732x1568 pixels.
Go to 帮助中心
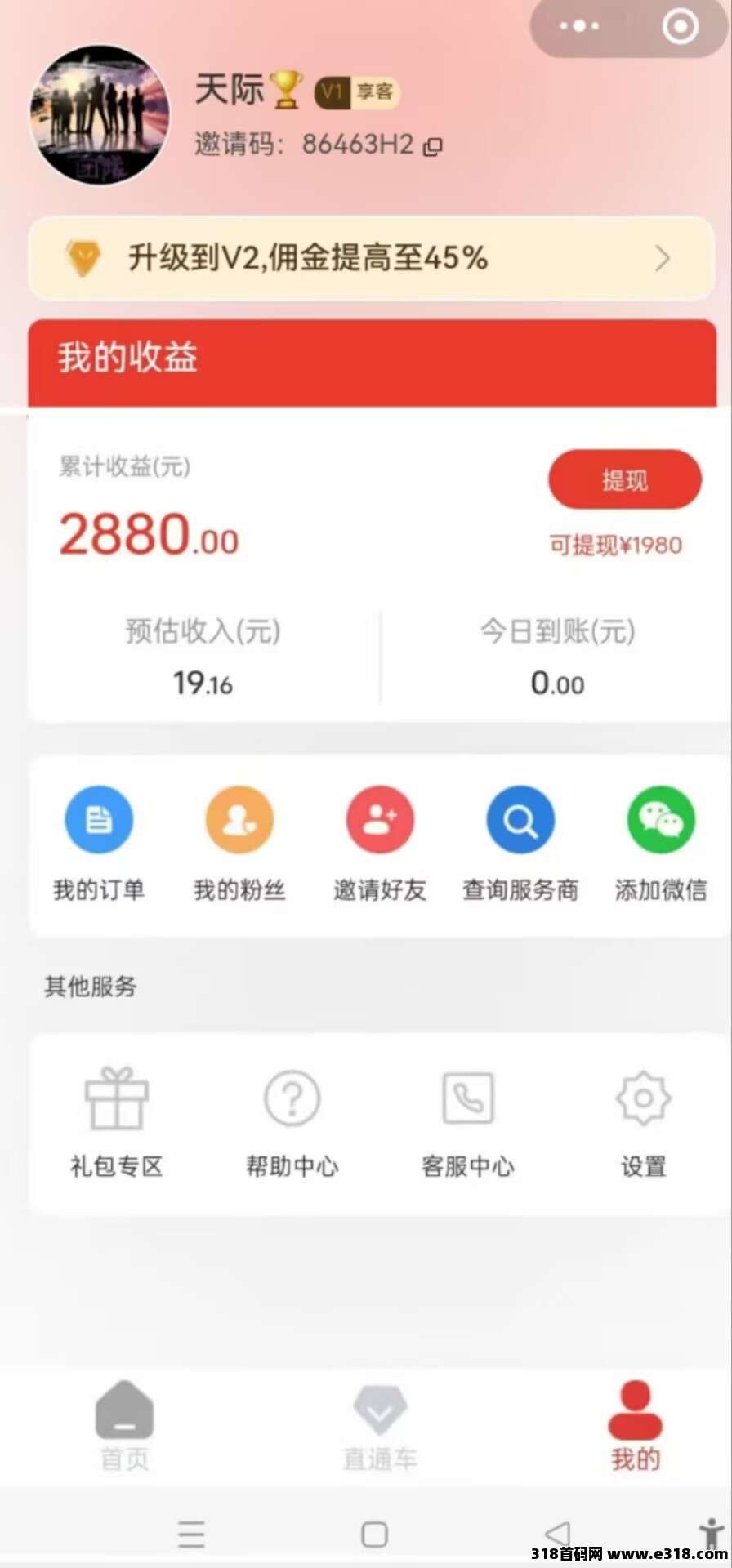tap(292, 1122)
